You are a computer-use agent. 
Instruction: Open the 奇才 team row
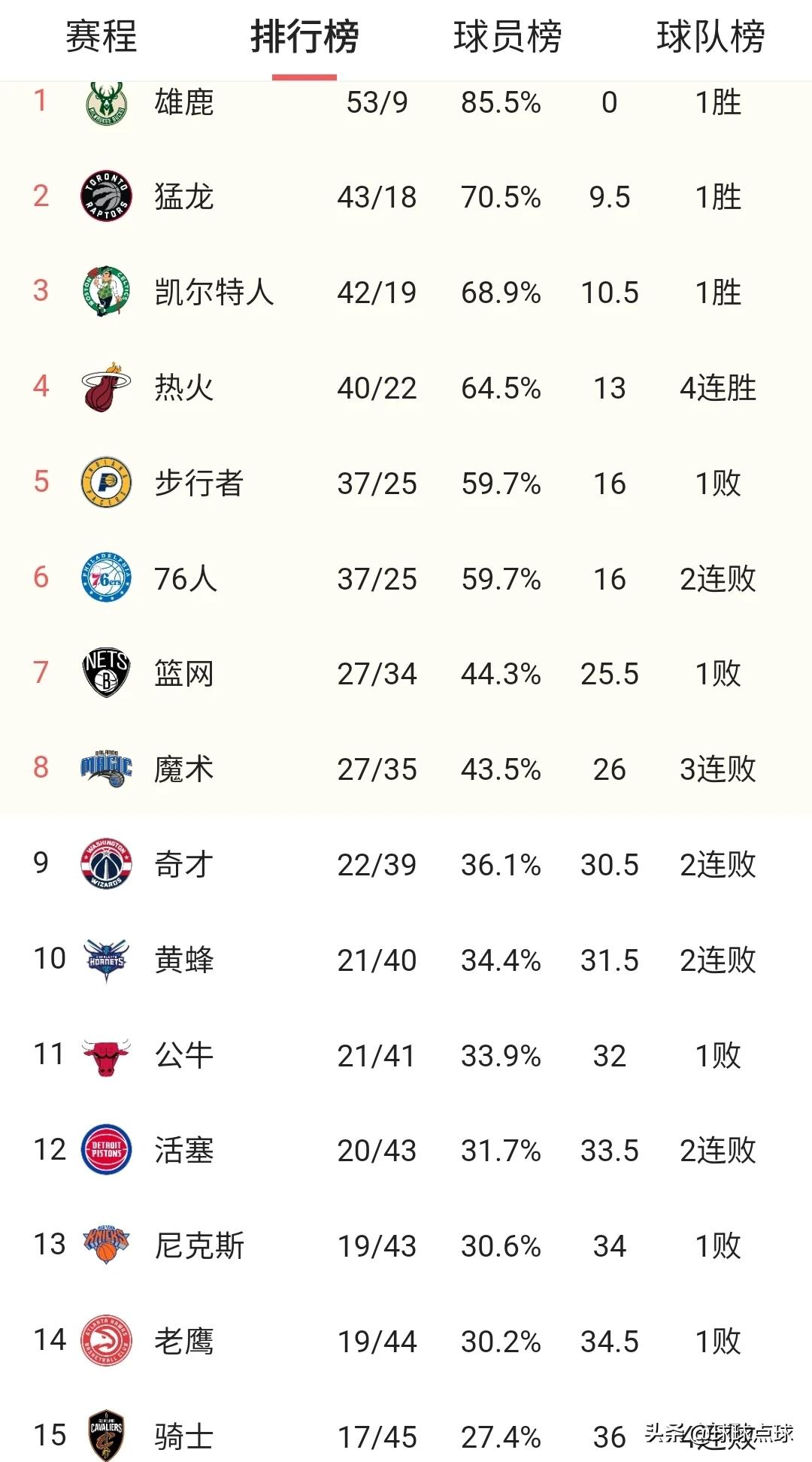pyautogui.click(x=406, y=865)
